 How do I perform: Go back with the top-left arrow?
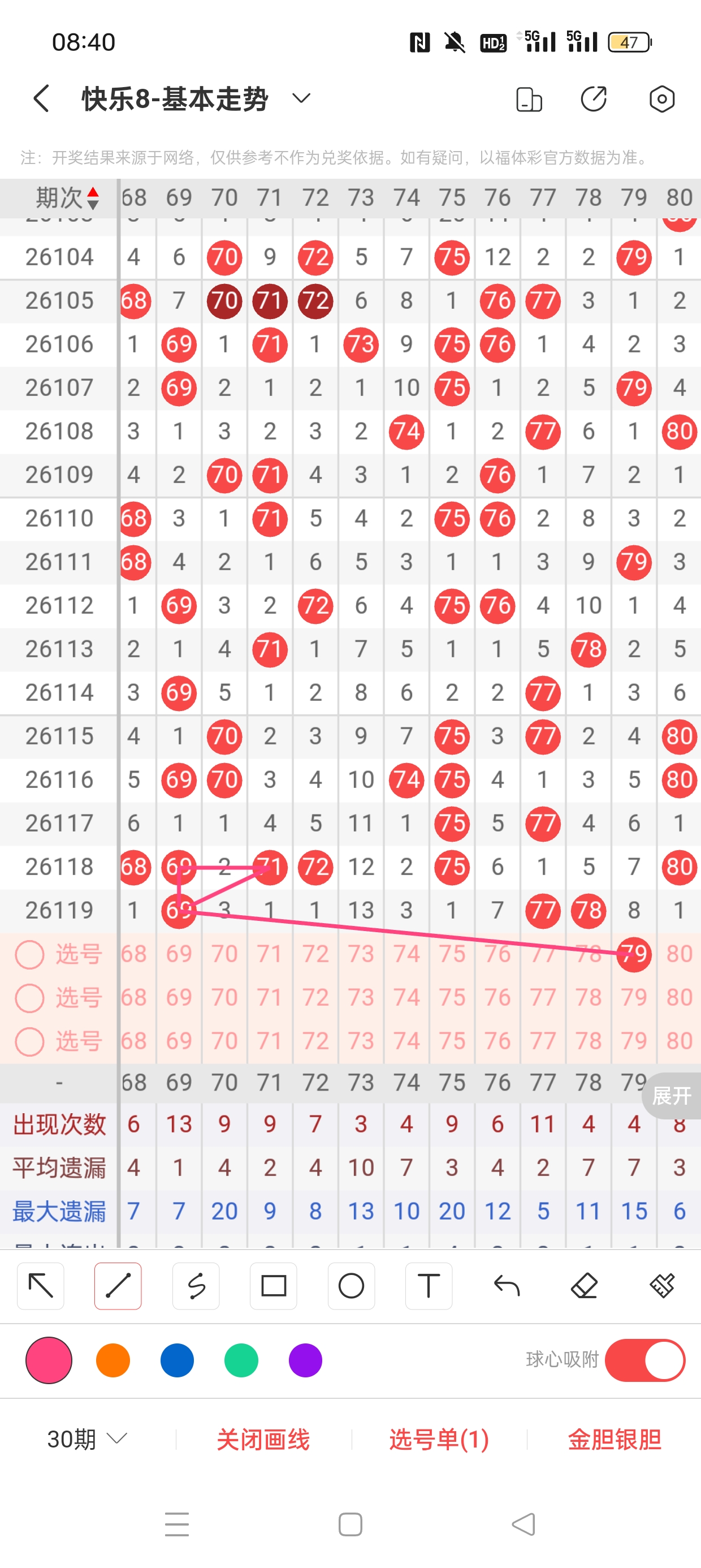41,98
